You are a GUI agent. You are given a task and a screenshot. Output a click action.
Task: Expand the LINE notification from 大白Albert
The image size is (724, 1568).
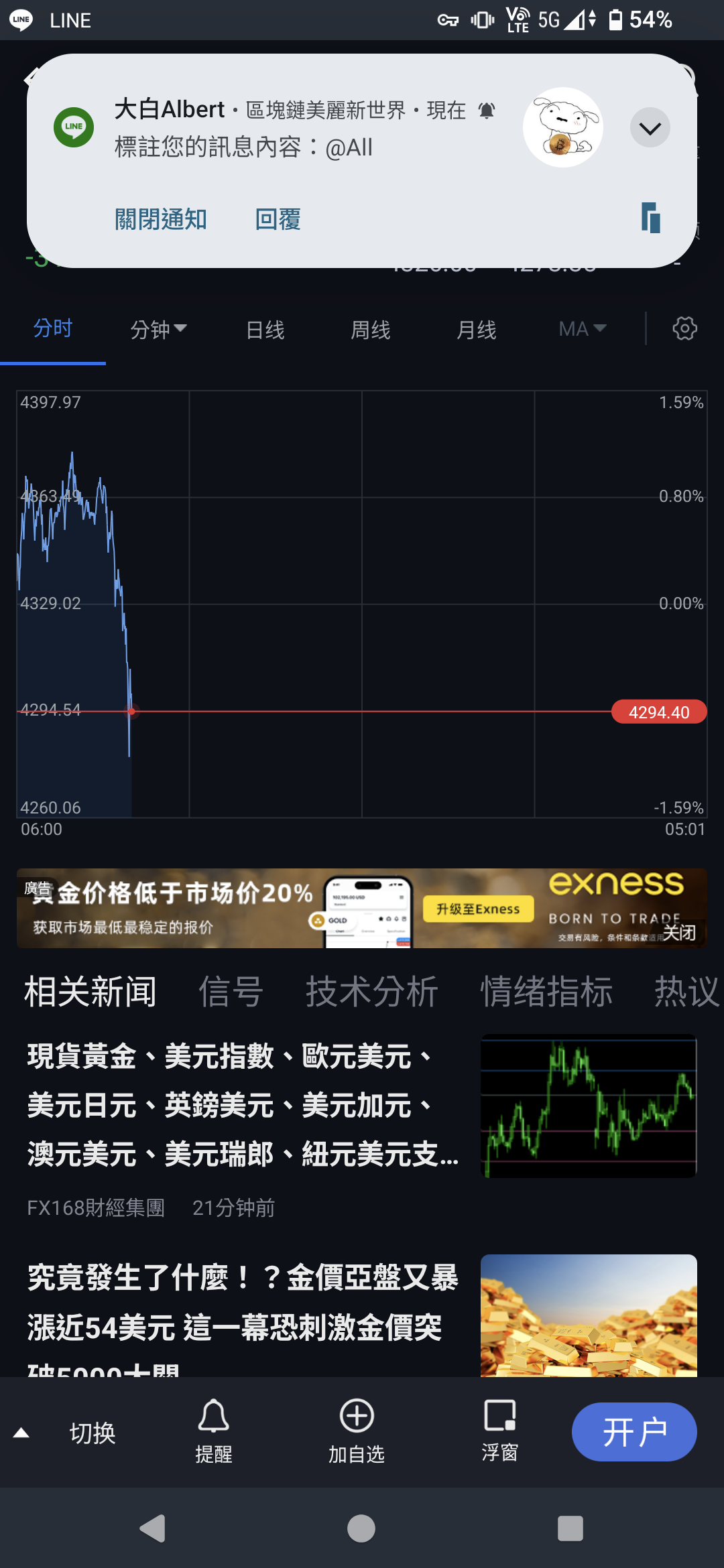click(650, 127)
